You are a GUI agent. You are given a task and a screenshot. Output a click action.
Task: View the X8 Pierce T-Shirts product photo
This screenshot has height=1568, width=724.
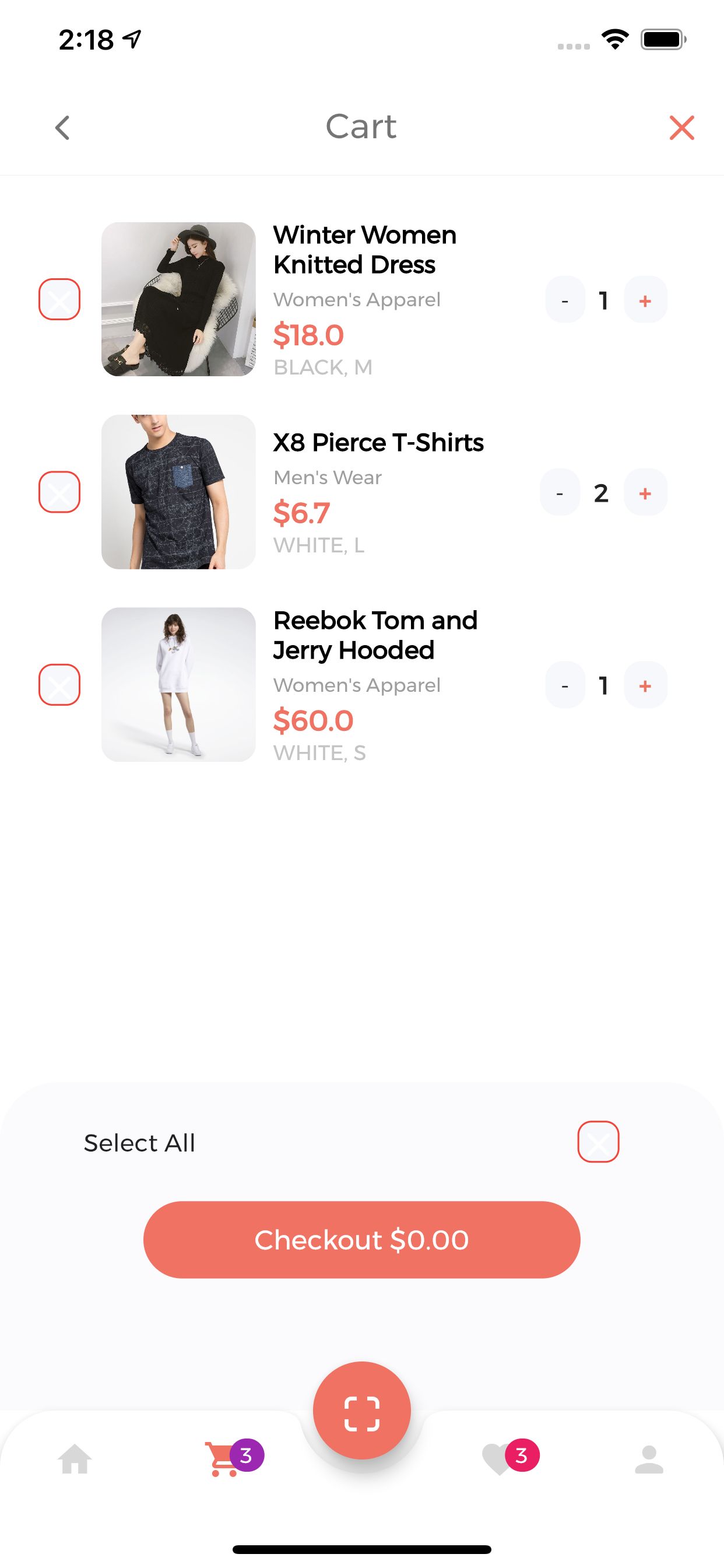pyautogui.click(x=178, y=492)
